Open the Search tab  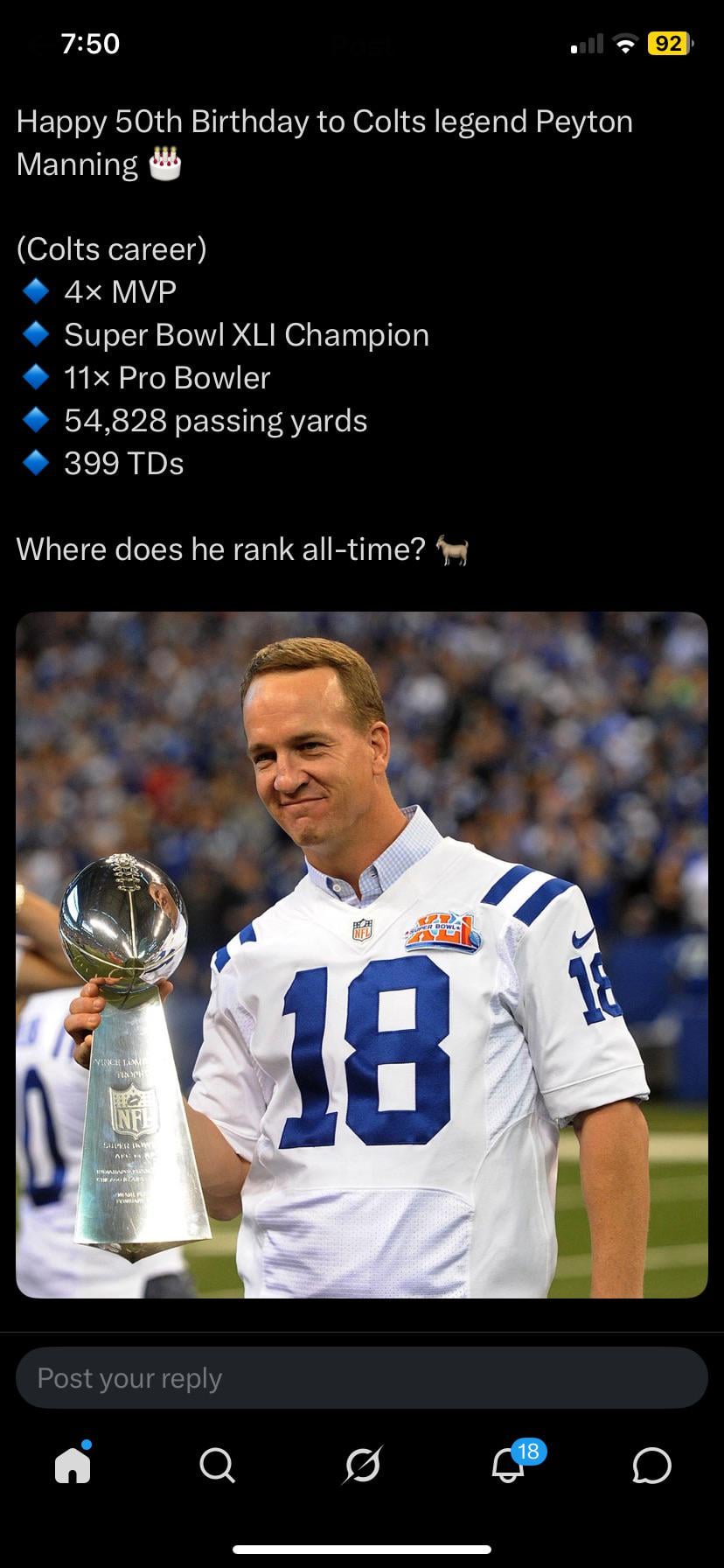tap(217, 1465)
